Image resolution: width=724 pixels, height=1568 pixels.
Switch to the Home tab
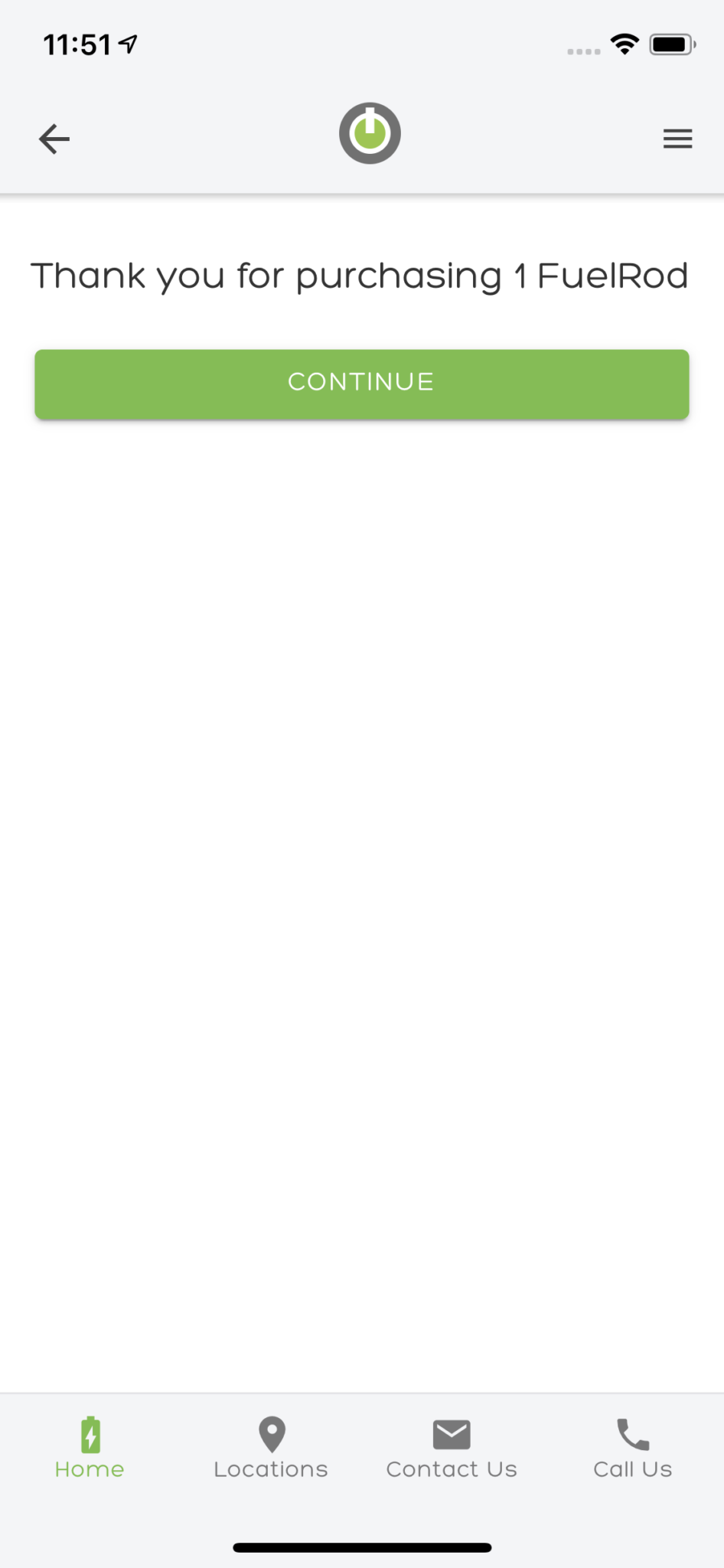click(90, 1448)
